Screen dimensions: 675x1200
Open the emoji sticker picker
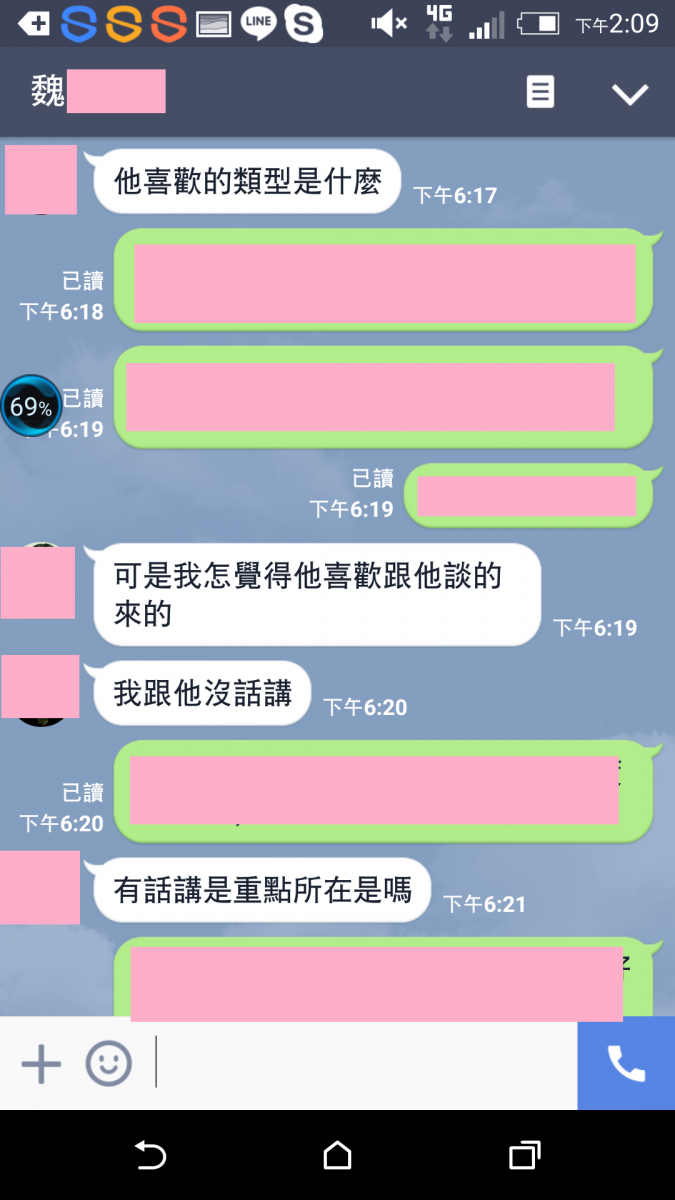coord(108,1064)
